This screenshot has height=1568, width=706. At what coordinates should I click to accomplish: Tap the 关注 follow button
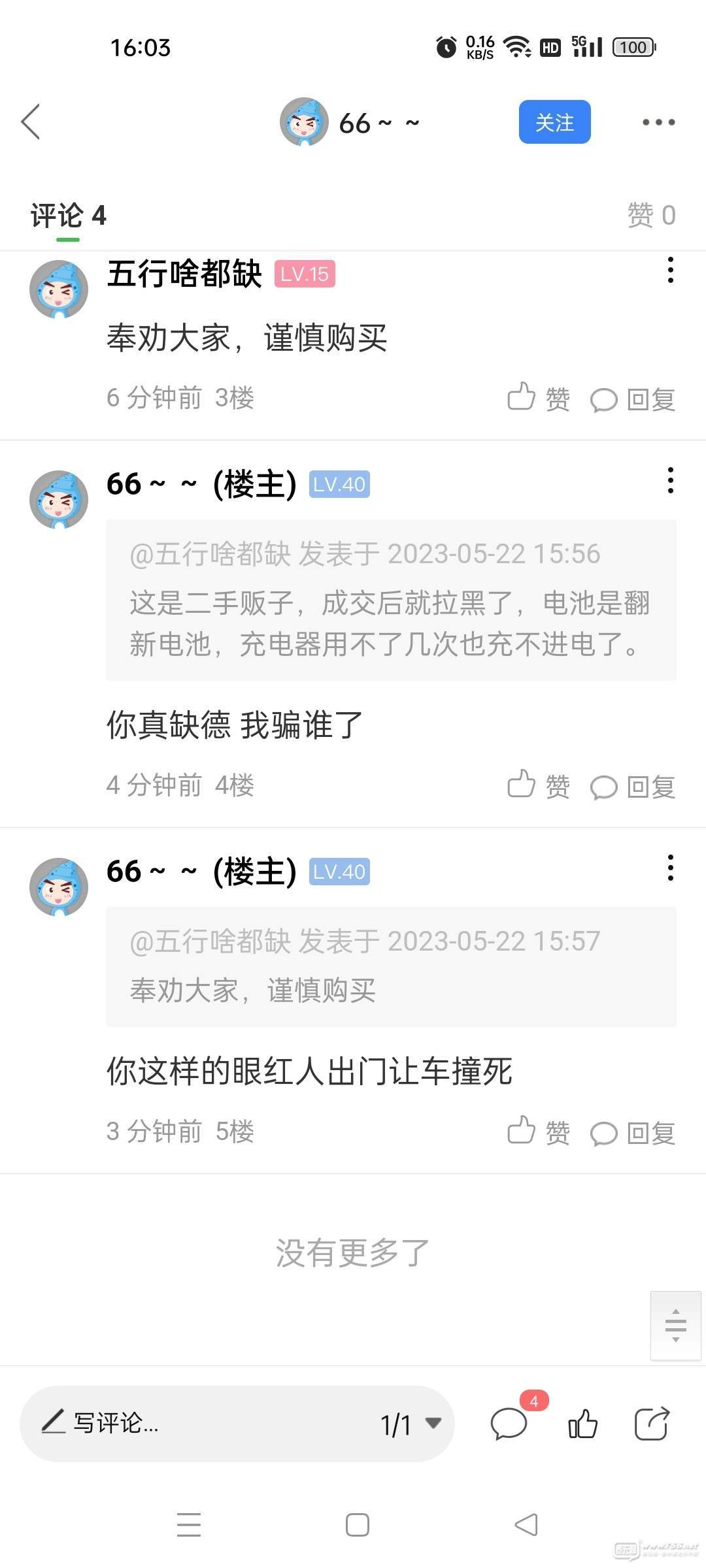(554, 122)
